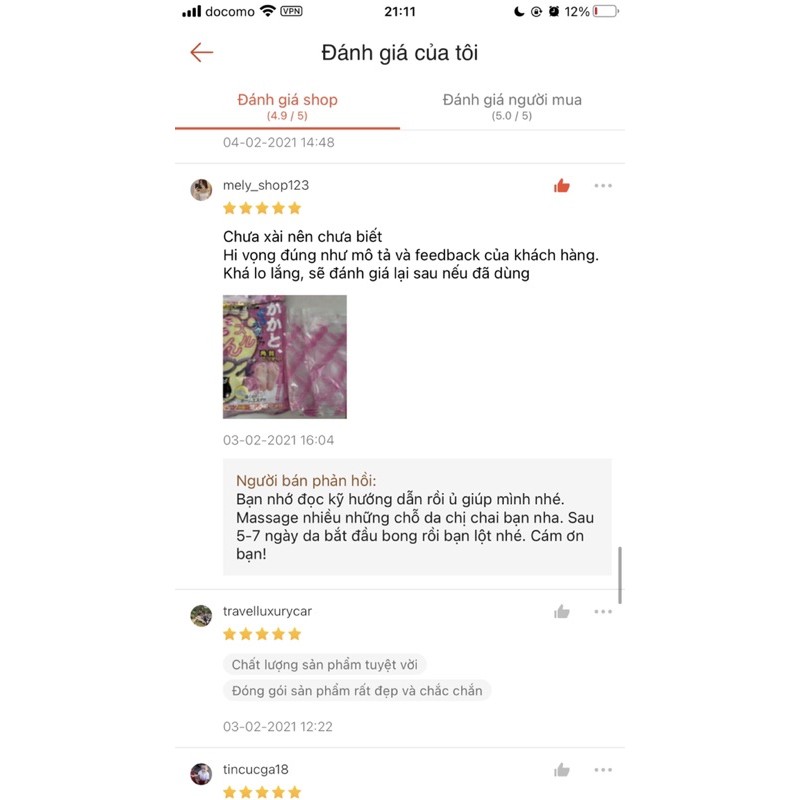This screenshot has height=800, width=800.
Task: Open tincucga18's profile avatar
Action: (x=201, y=774)
